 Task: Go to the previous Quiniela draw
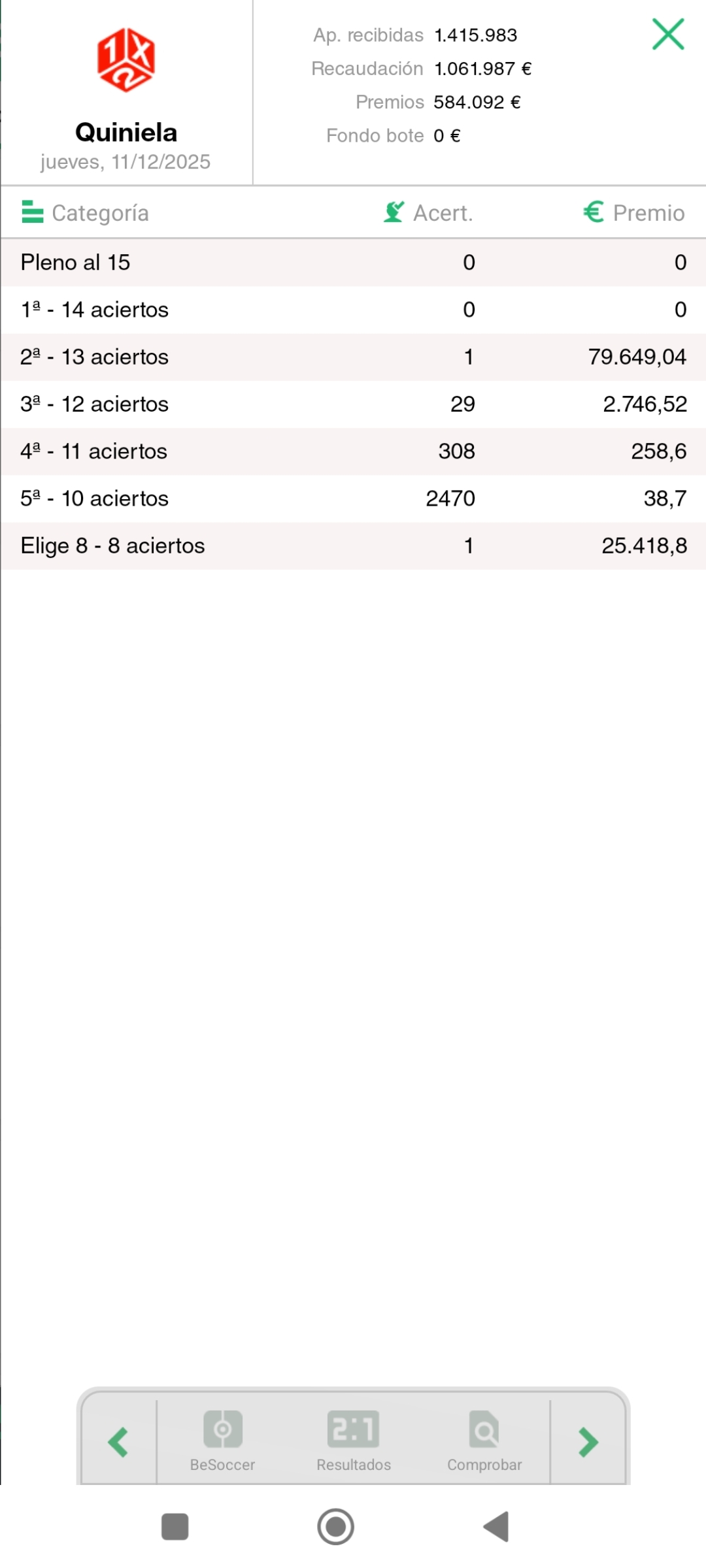(x=118, y=1442)
